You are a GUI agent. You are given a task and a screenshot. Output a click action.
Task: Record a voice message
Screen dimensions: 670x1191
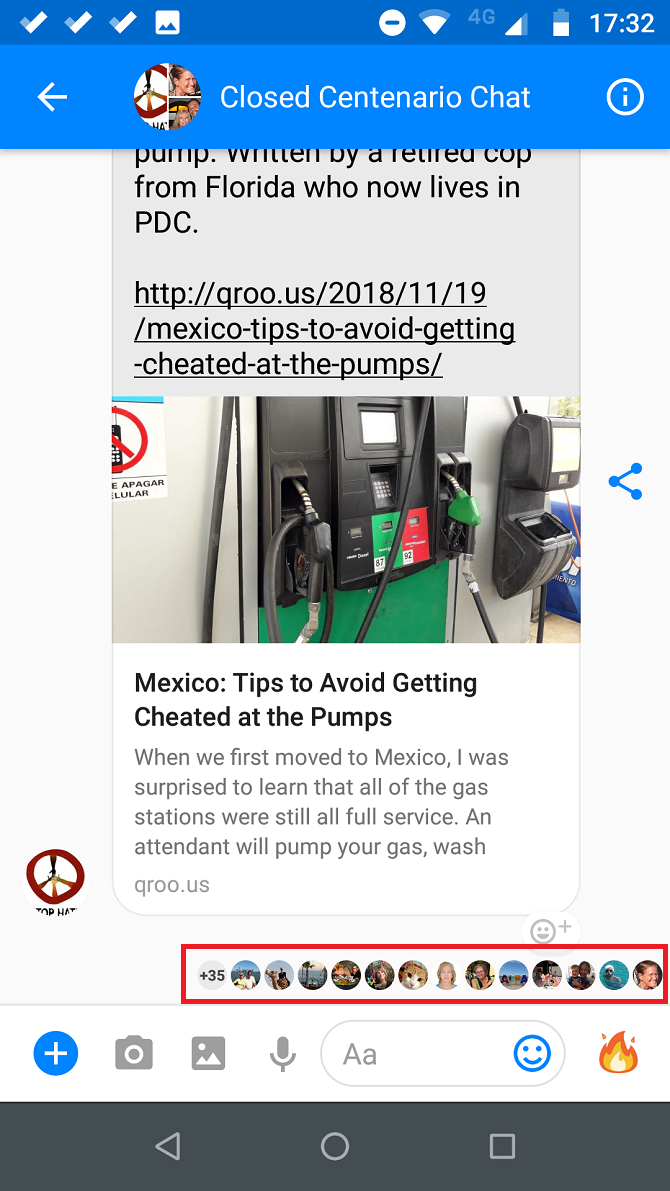click(x=283, y=1053)
